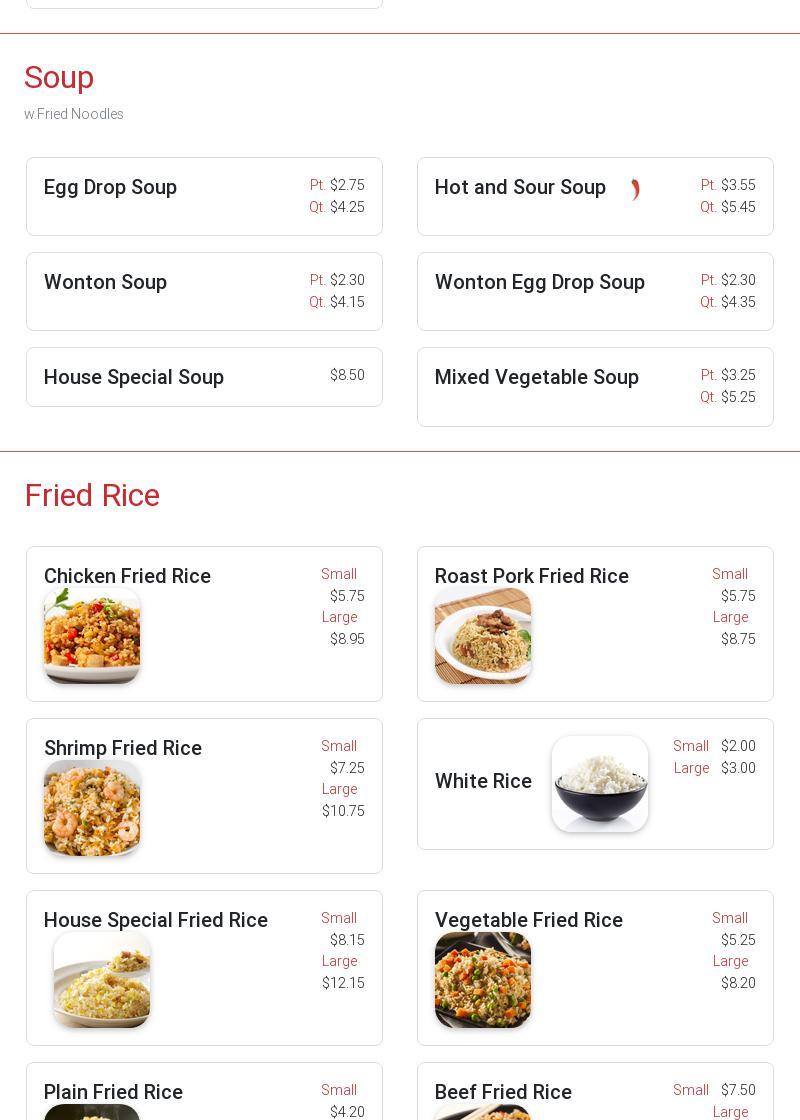The width and height of the screenshot is (800, 1120).
Task: Choose Roast Pork Fried Rice
Action: (x=595, y=623)
